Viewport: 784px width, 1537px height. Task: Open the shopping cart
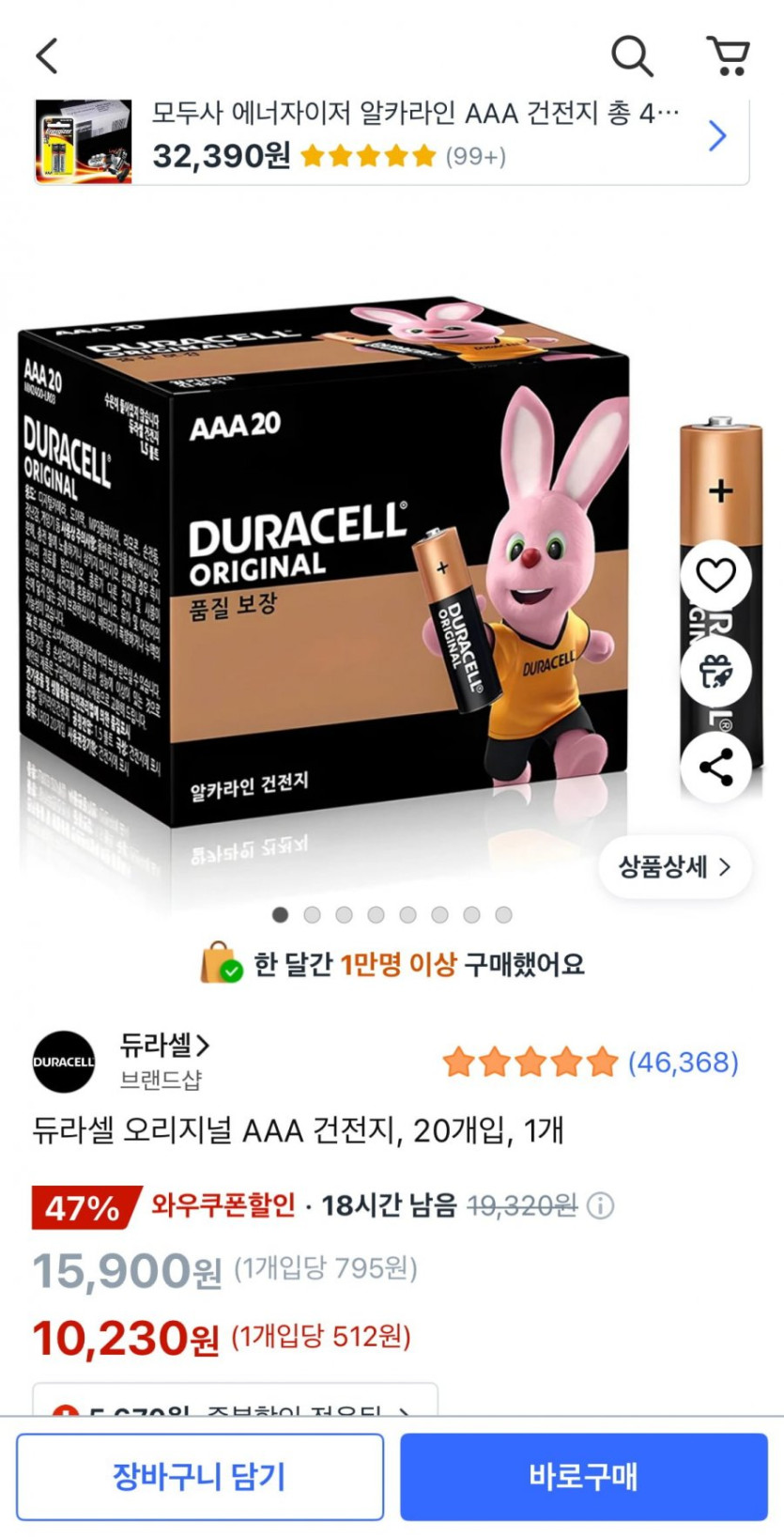(729, 56)
